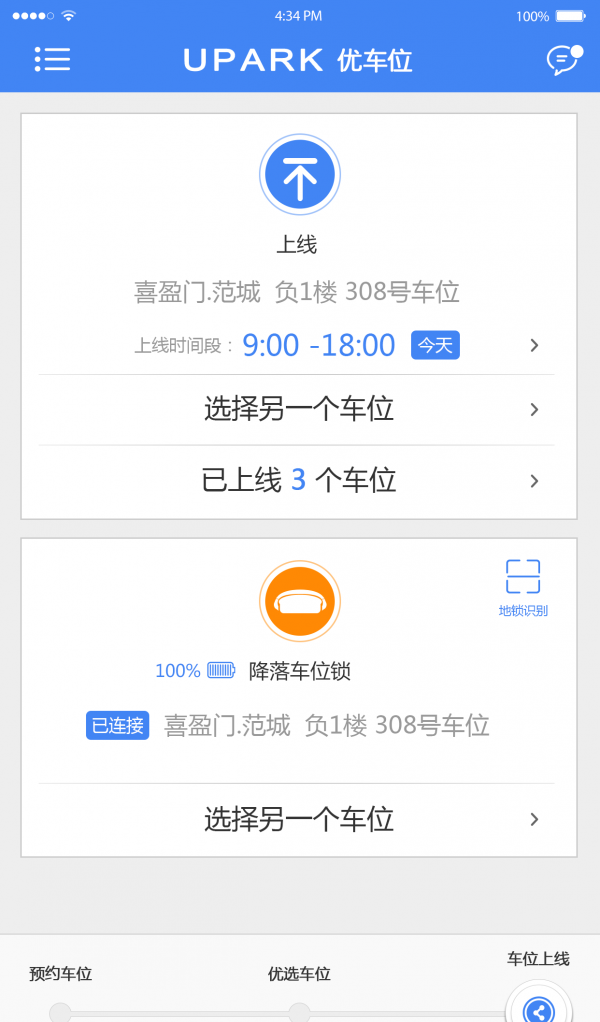View 已上线 3 个车位 list
This screenshot has width=600, height=1022.
coord(298,481)
